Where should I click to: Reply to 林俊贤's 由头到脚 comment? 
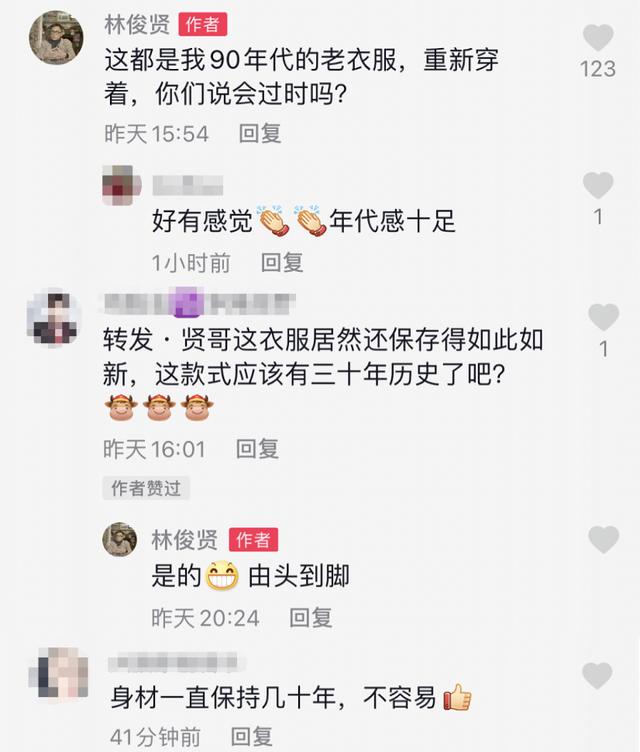point(310,617)
